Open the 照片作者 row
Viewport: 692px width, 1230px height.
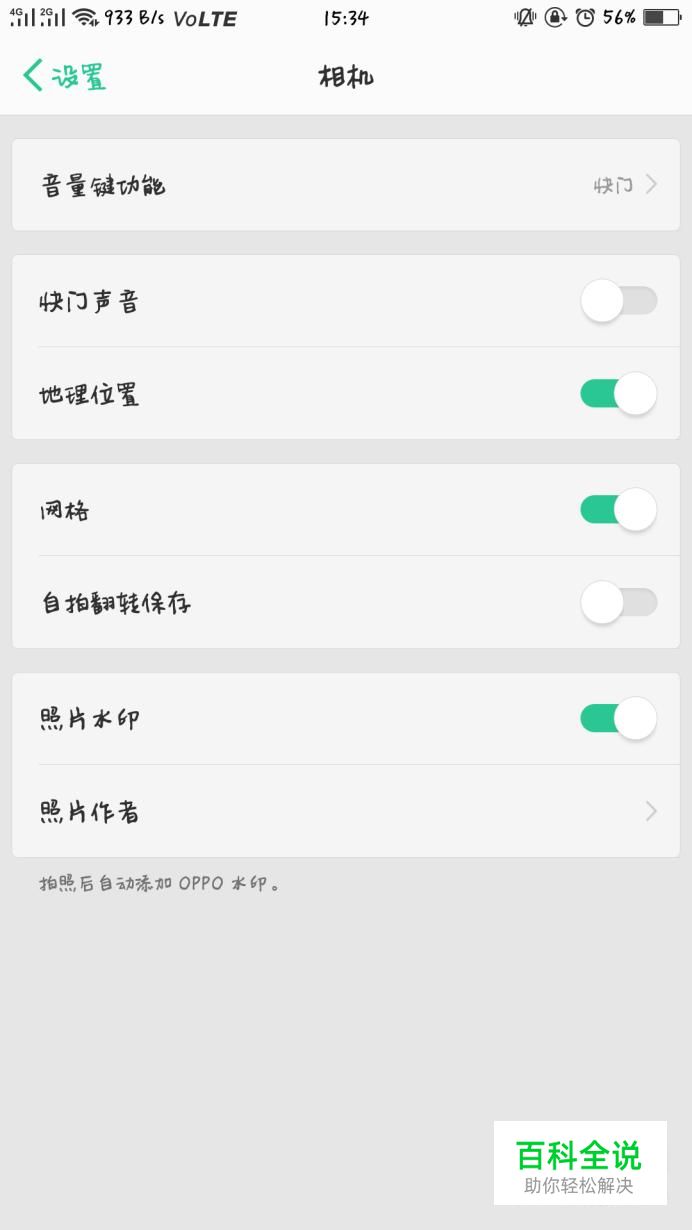346,811
